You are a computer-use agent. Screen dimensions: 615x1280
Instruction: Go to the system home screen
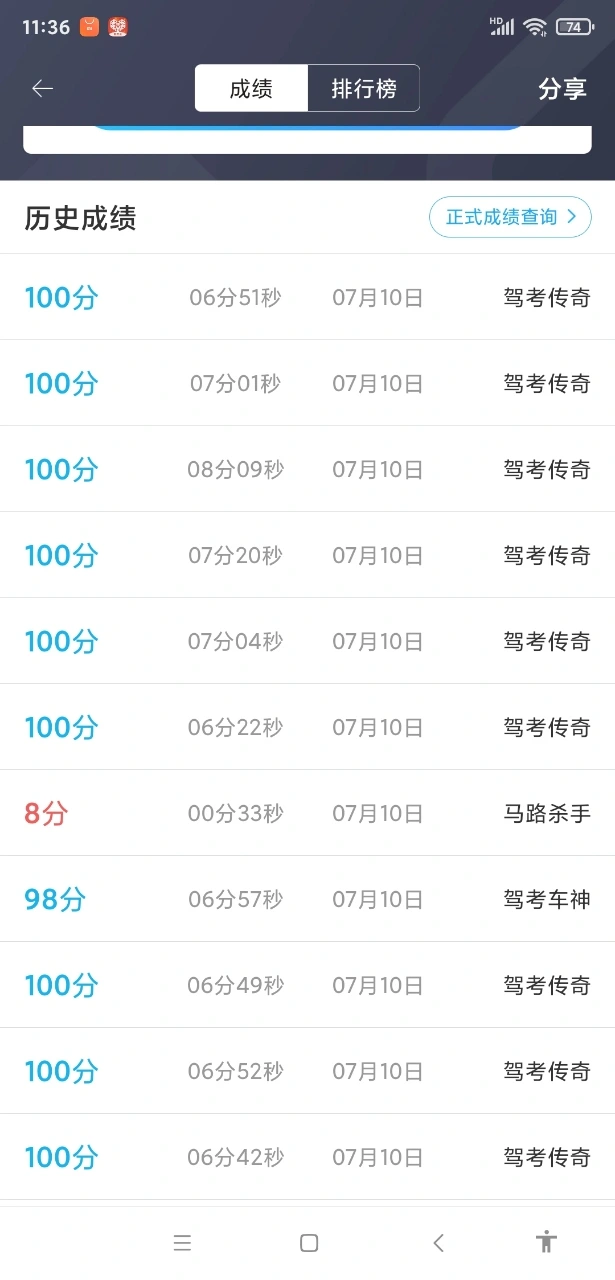point(309,1243)
